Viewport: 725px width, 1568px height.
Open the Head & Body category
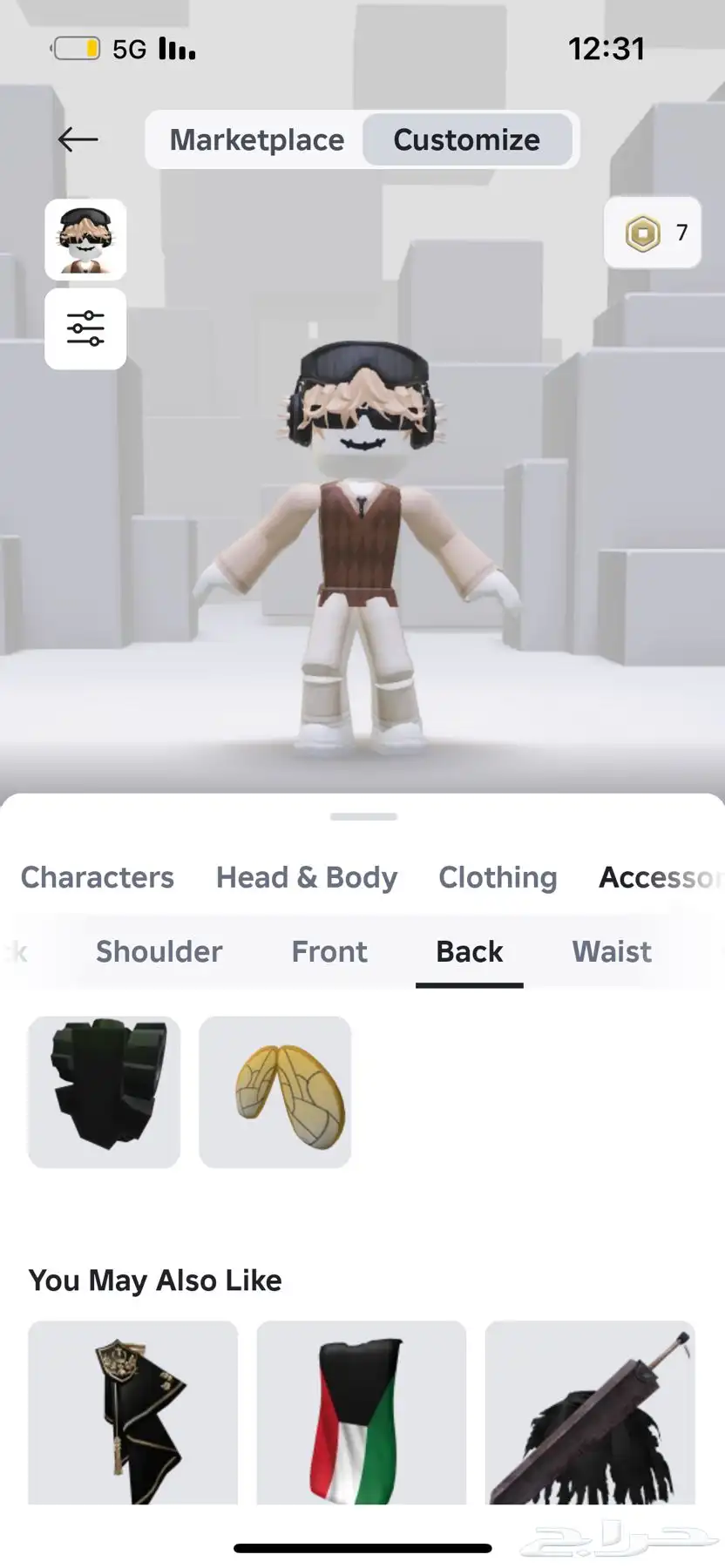[307, 877]
